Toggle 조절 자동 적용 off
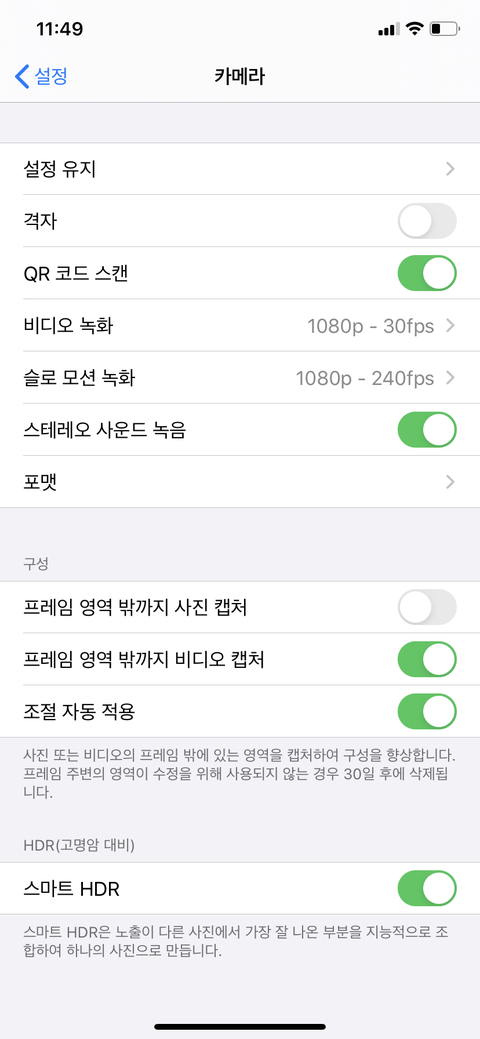Image resolution: width=480 pixels, height=1039 pixels. coord(427,712)
